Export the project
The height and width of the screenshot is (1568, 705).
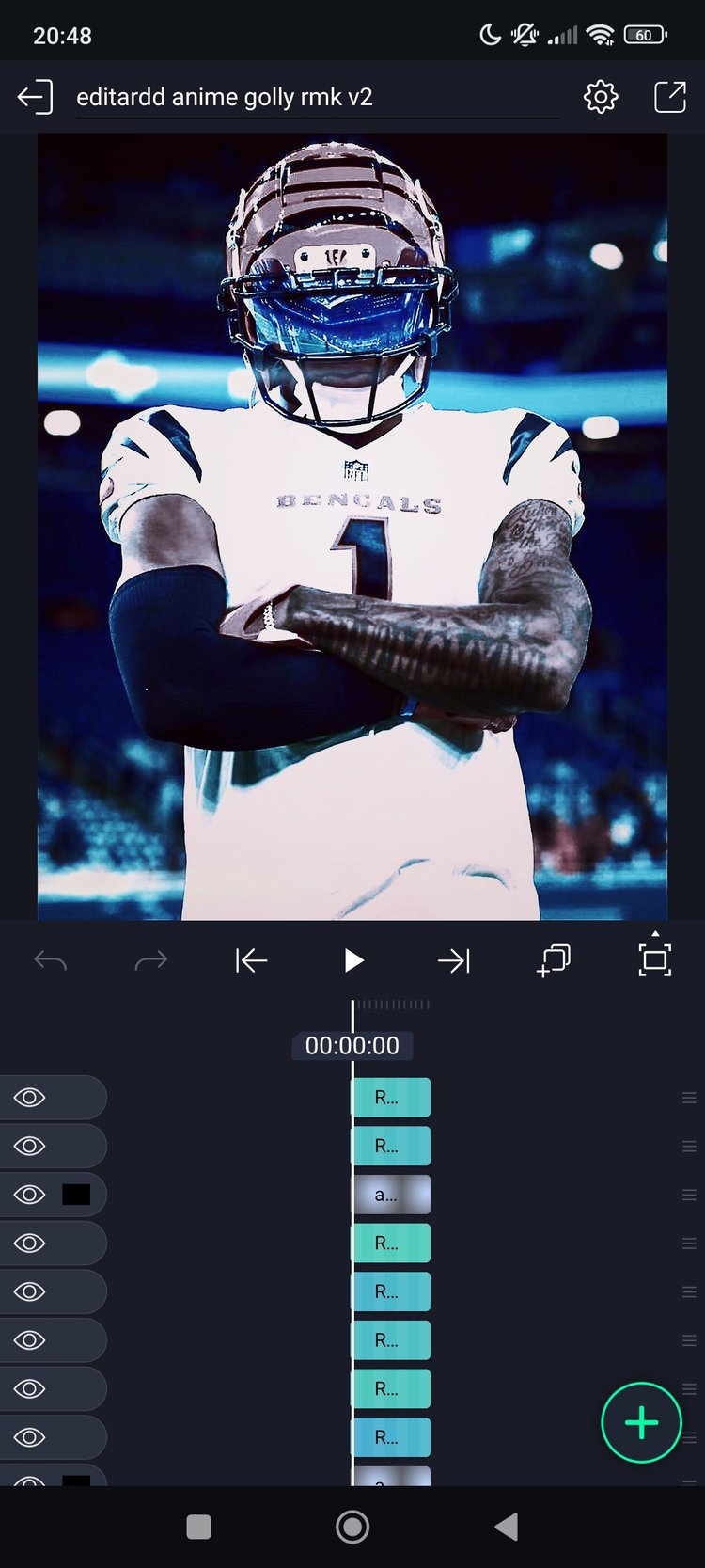click(x=669, y=97)
